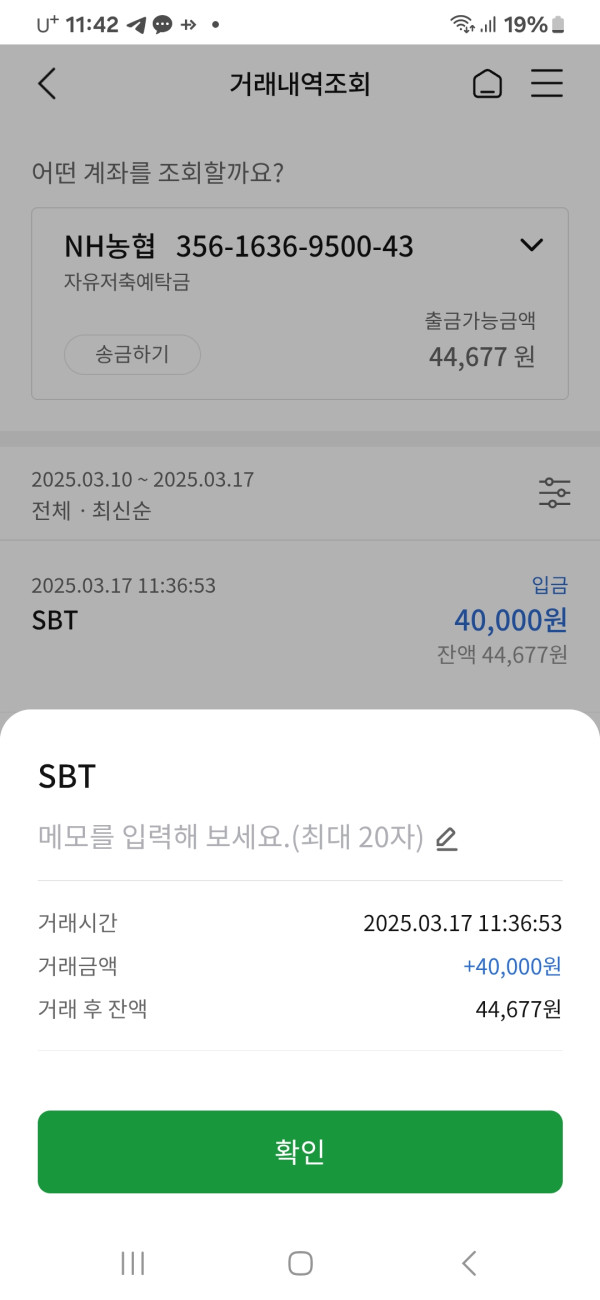Open the hamburger menu

tap(546, 84)
